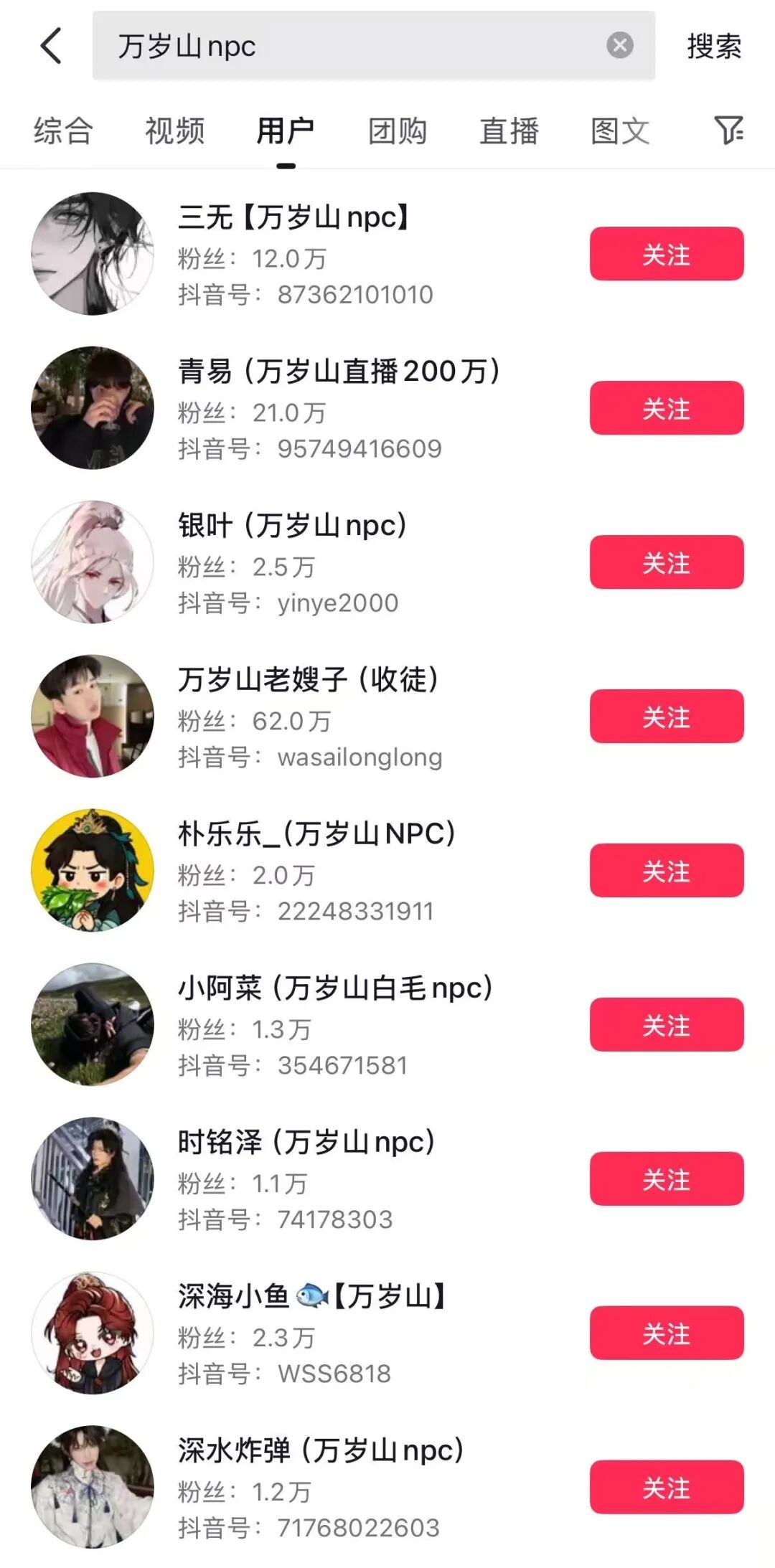Switch to the 直播 tab
The width and height of the screenshot is (775, 1568).
point(509,131)
